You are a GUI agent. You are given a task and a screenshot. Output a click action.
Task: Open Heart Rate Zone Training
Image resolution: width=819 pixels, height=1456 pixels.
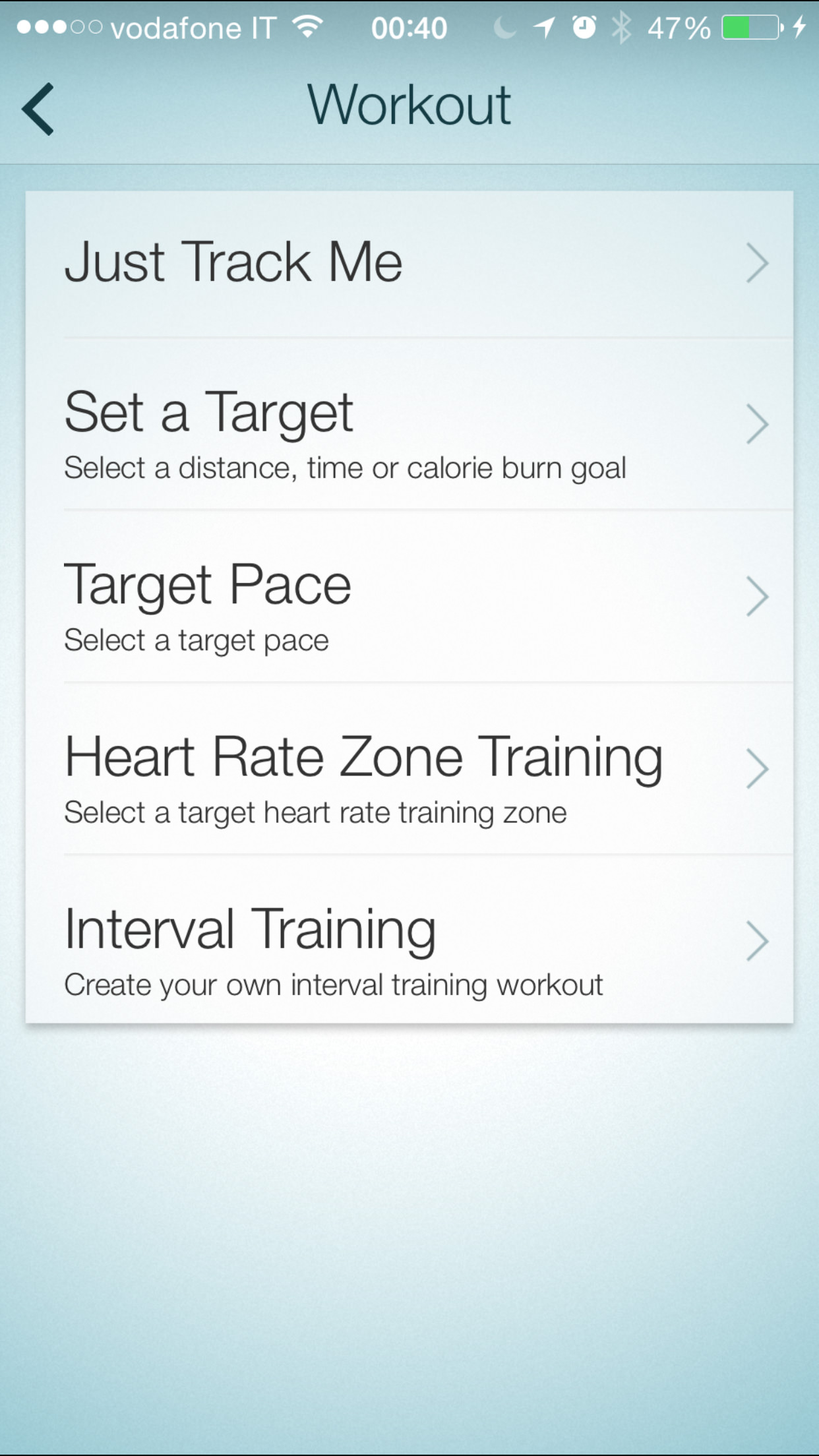409,770
